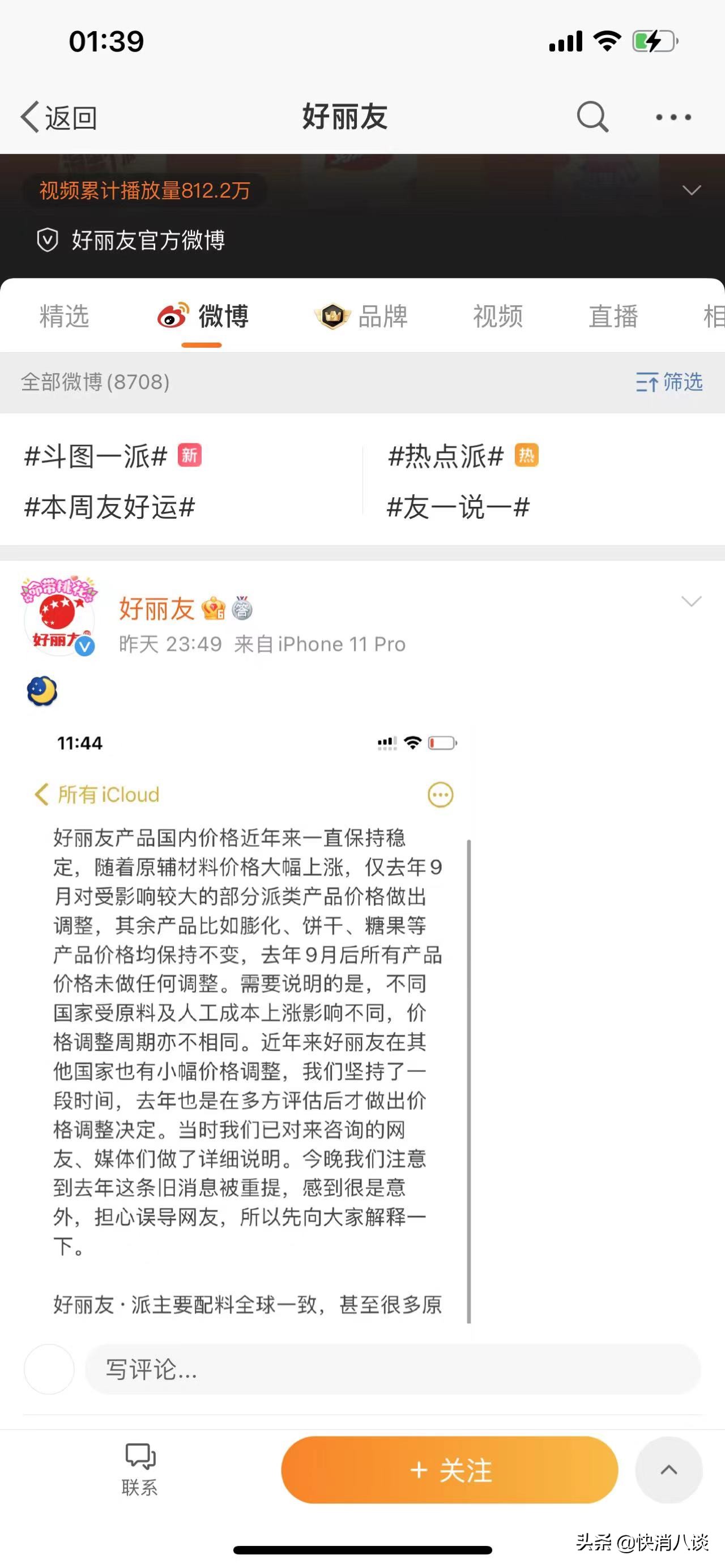This screenshot has height=1568, width=725.
Task: Open the three-dot overflow menu
Action: point(673,117)
